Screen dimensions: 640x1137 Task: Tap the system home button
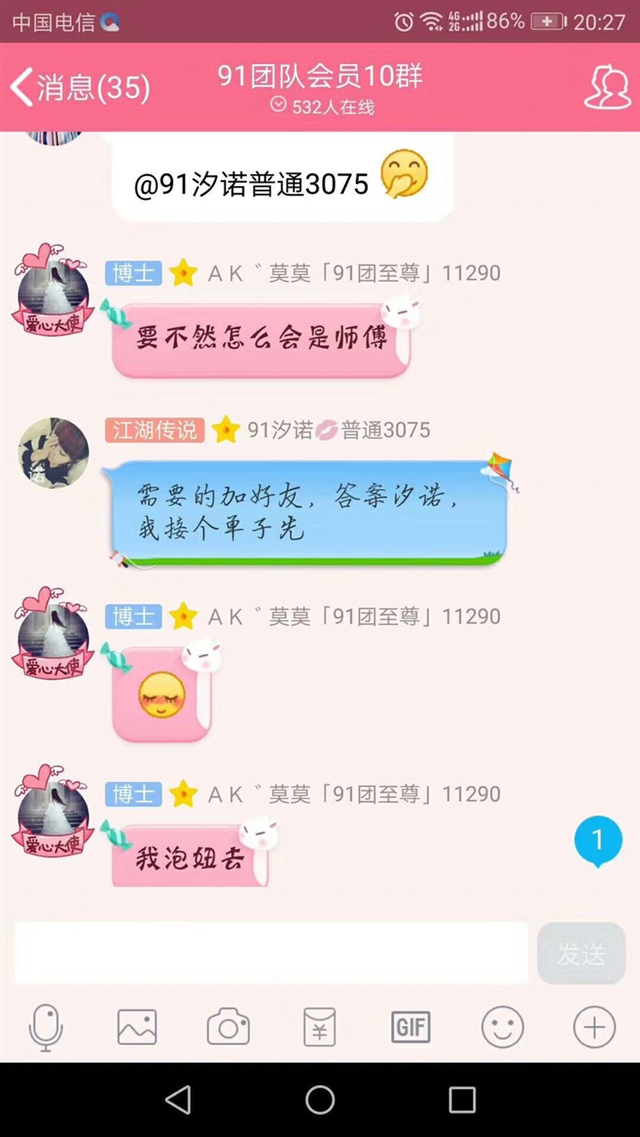pyautogui.click(x=320, y=1100)
